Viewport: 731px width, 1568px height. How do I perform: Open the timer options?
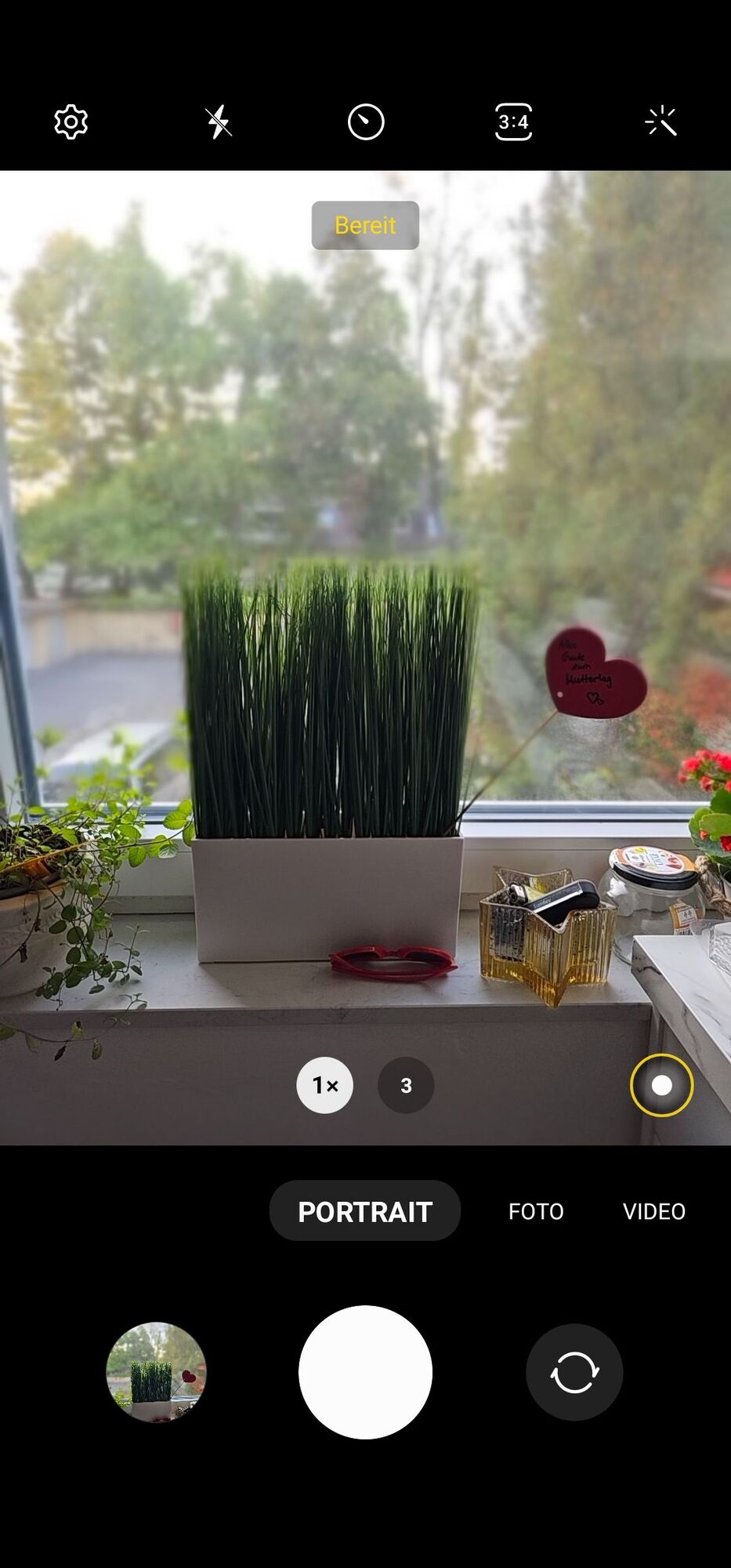click(366, 122)
